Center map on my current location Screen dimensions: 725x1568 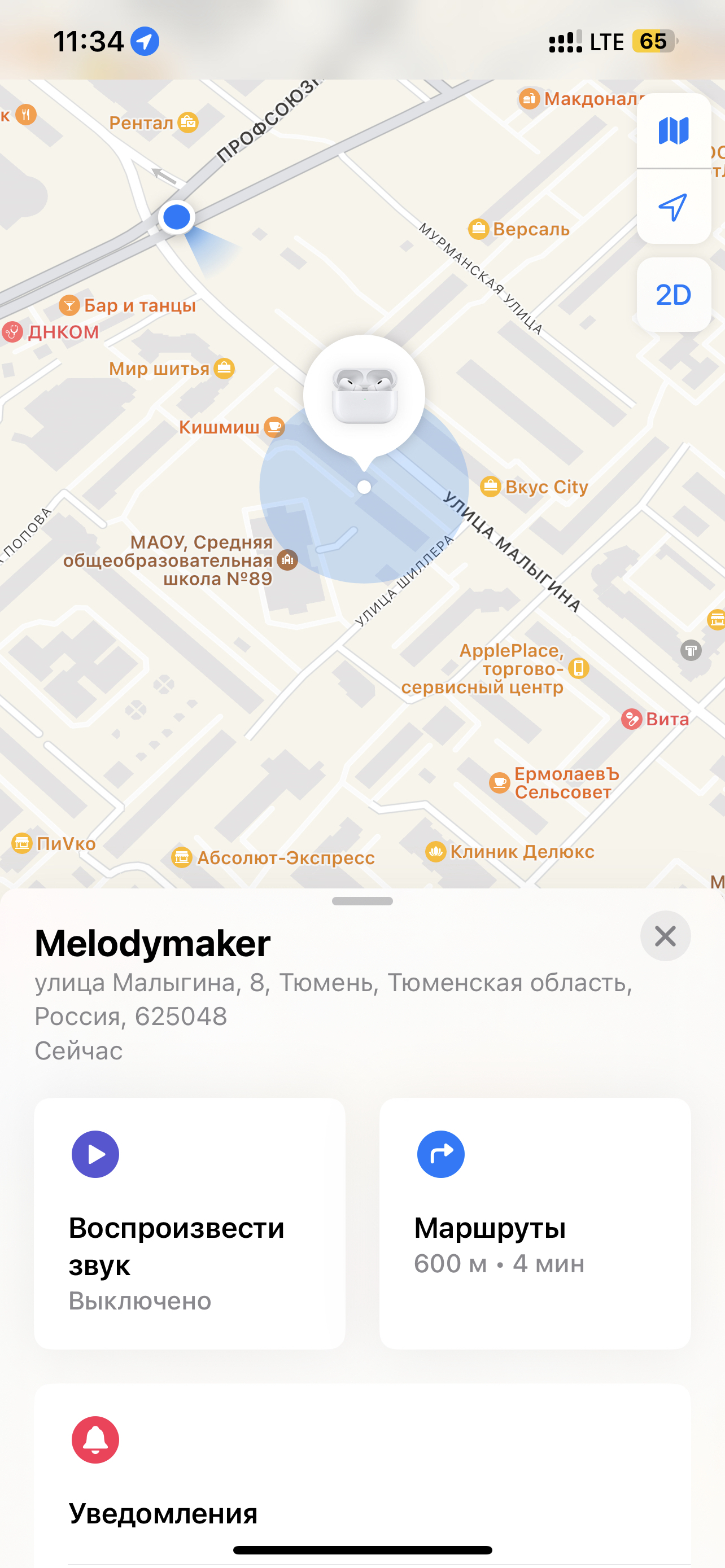[673, 207]
